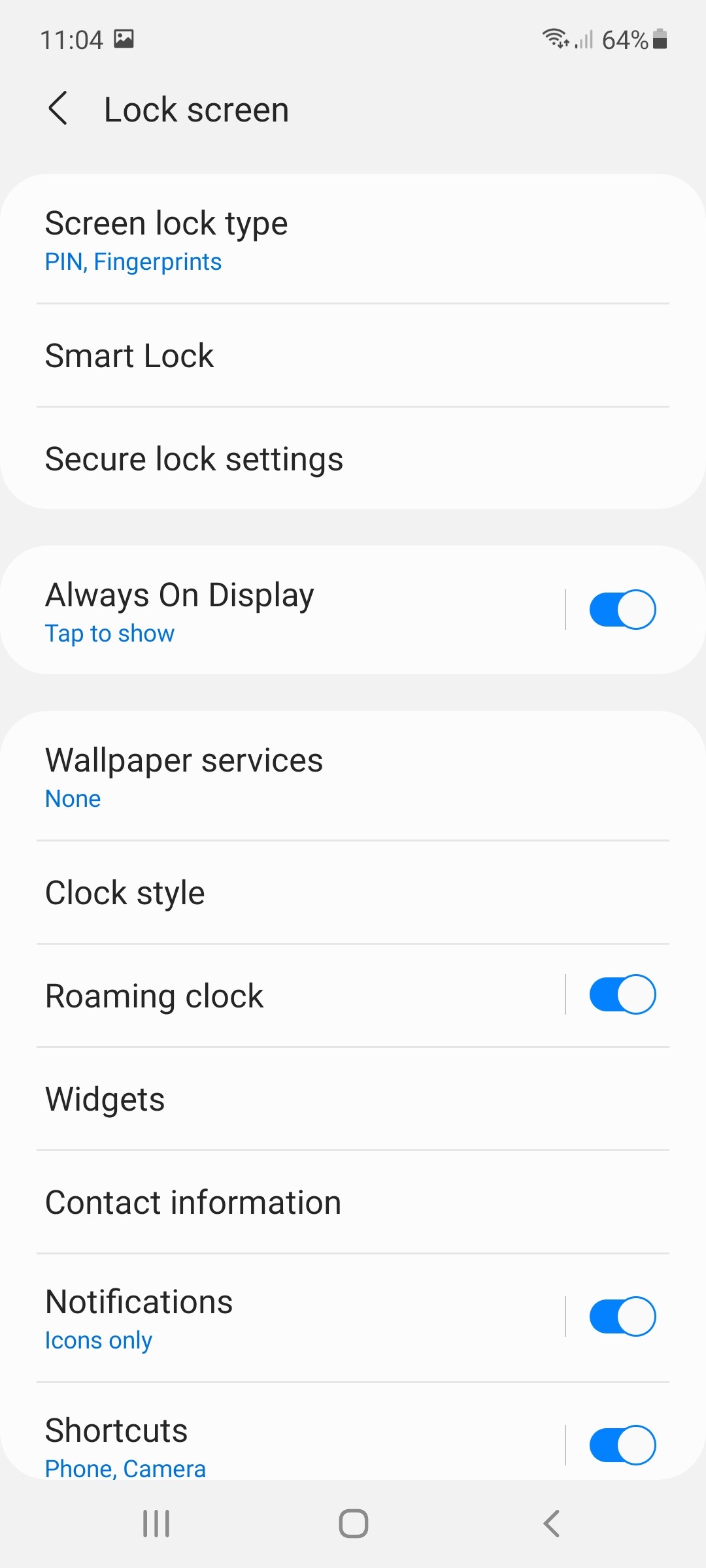Open Widgets settings
This screenshot has height=1568, width=706.
click(353, 1099)
